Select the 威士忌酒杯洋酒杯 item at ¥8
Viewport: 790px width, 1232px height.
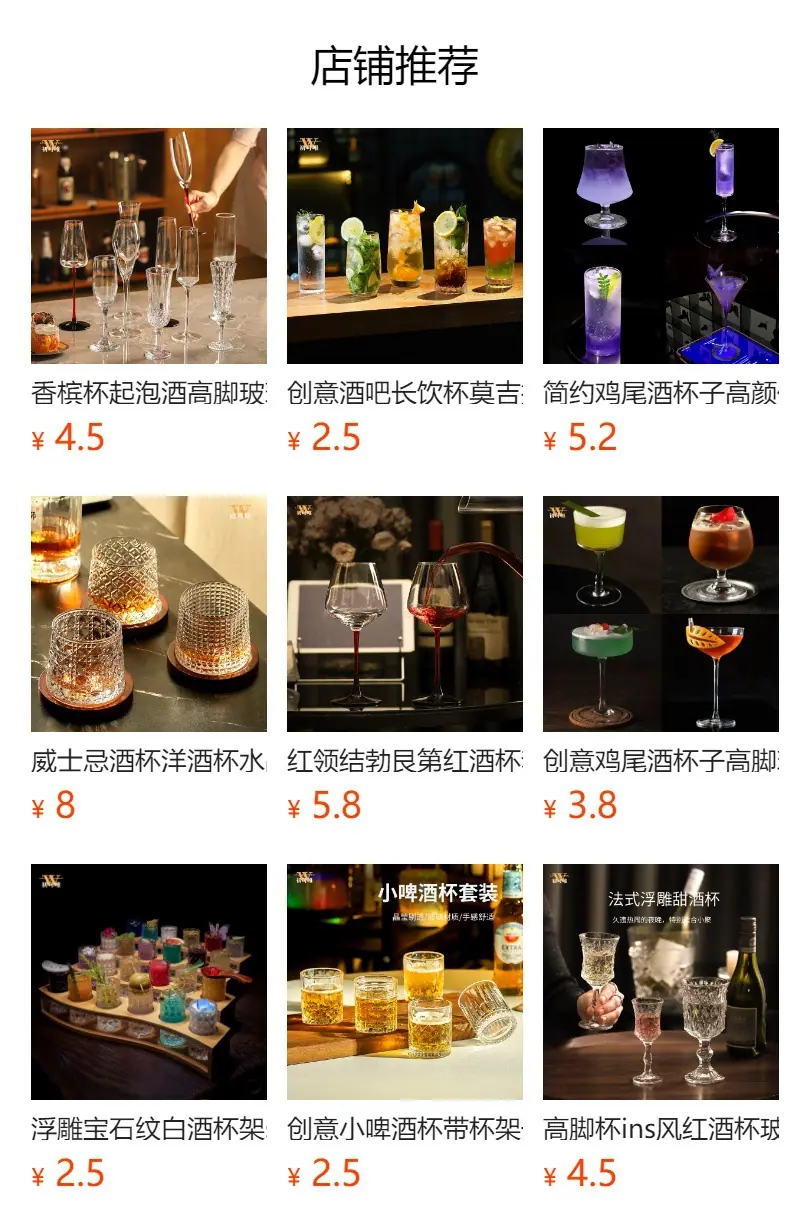(149, 660)
